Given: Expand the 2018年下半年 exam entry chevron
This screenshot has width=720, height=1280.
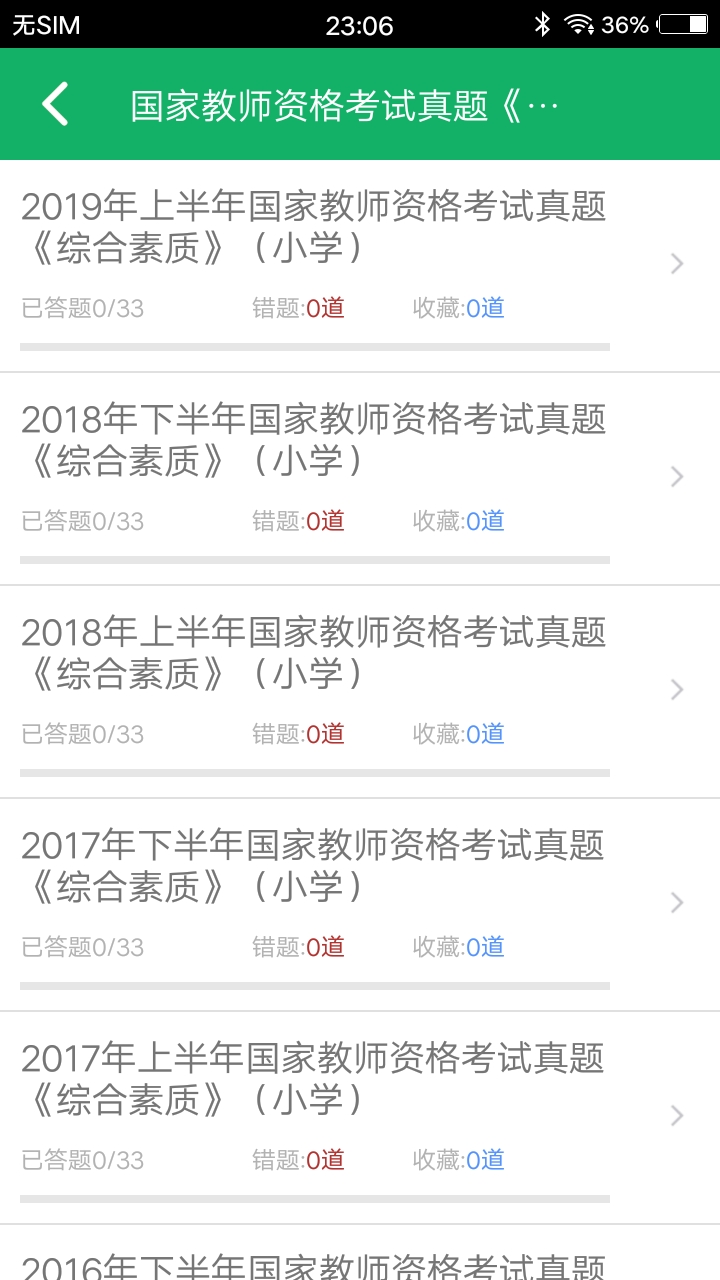Looking at the screenshot, I should [x=676, y=476].
